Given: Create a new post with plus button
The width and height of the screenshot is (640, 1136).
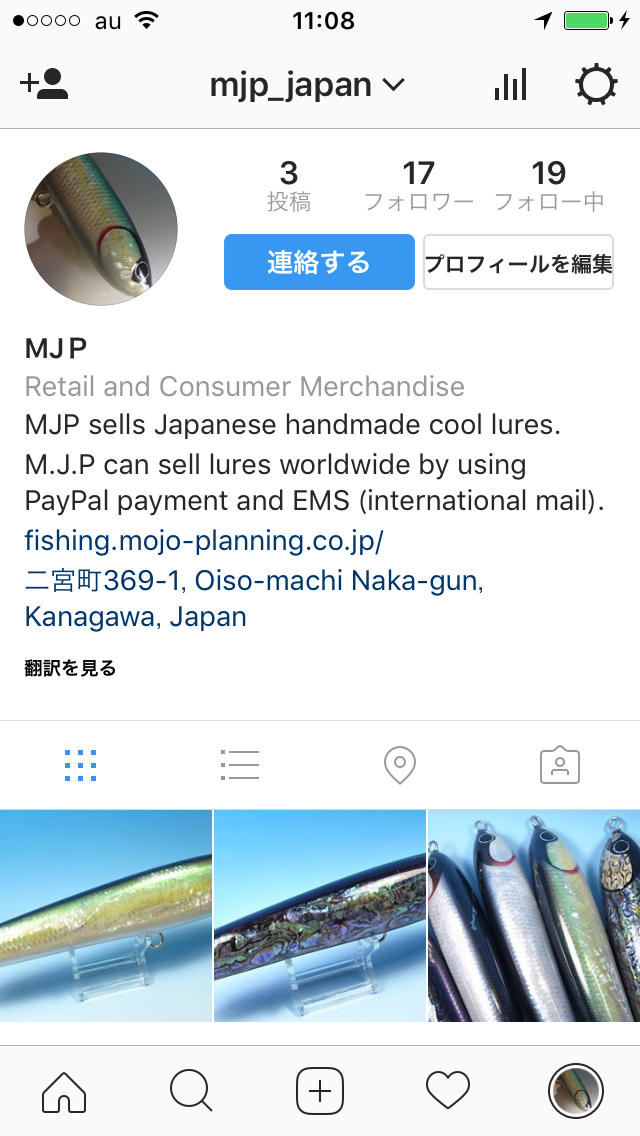Looking at the screenshot, I should click(320, 1090).
